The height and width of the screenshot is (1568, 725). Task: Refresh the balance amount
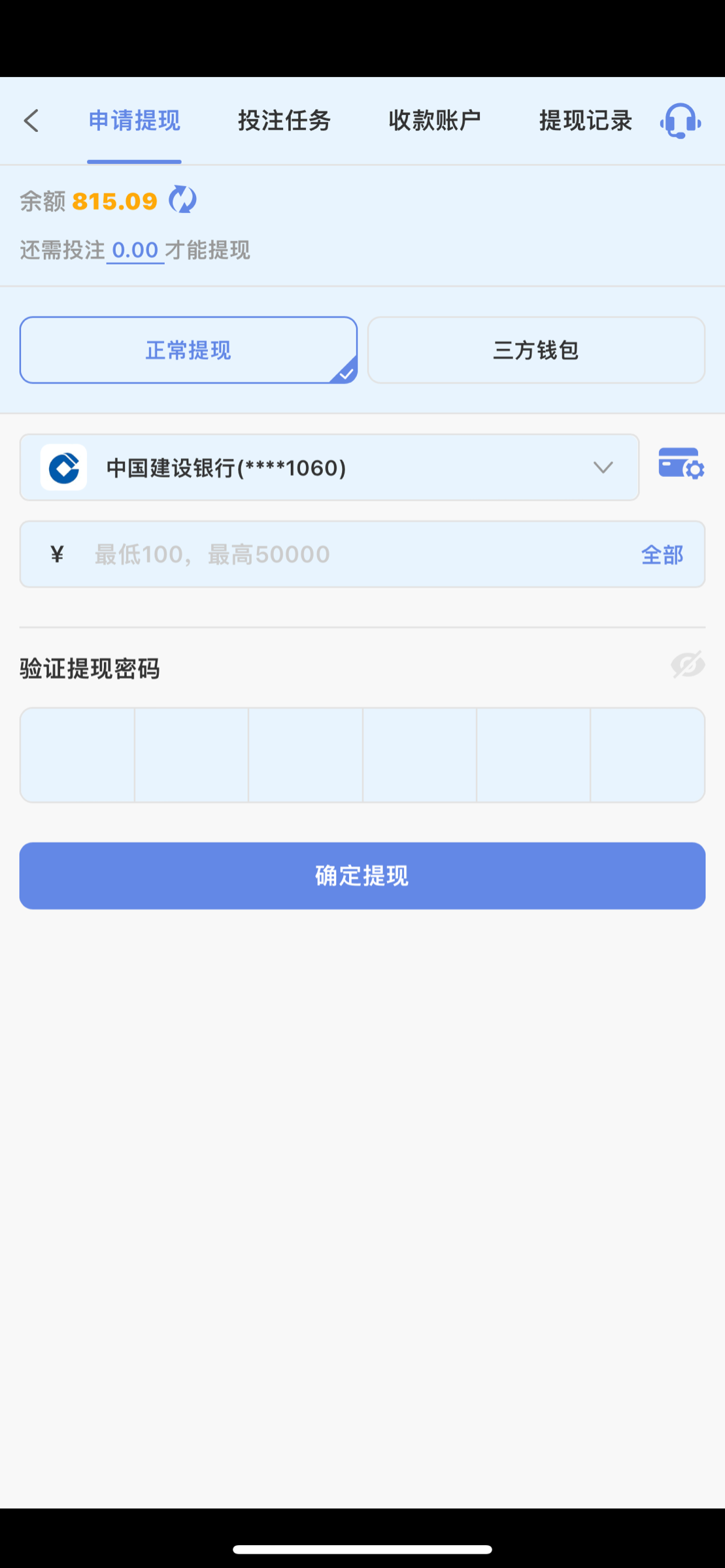pos(182,200)
